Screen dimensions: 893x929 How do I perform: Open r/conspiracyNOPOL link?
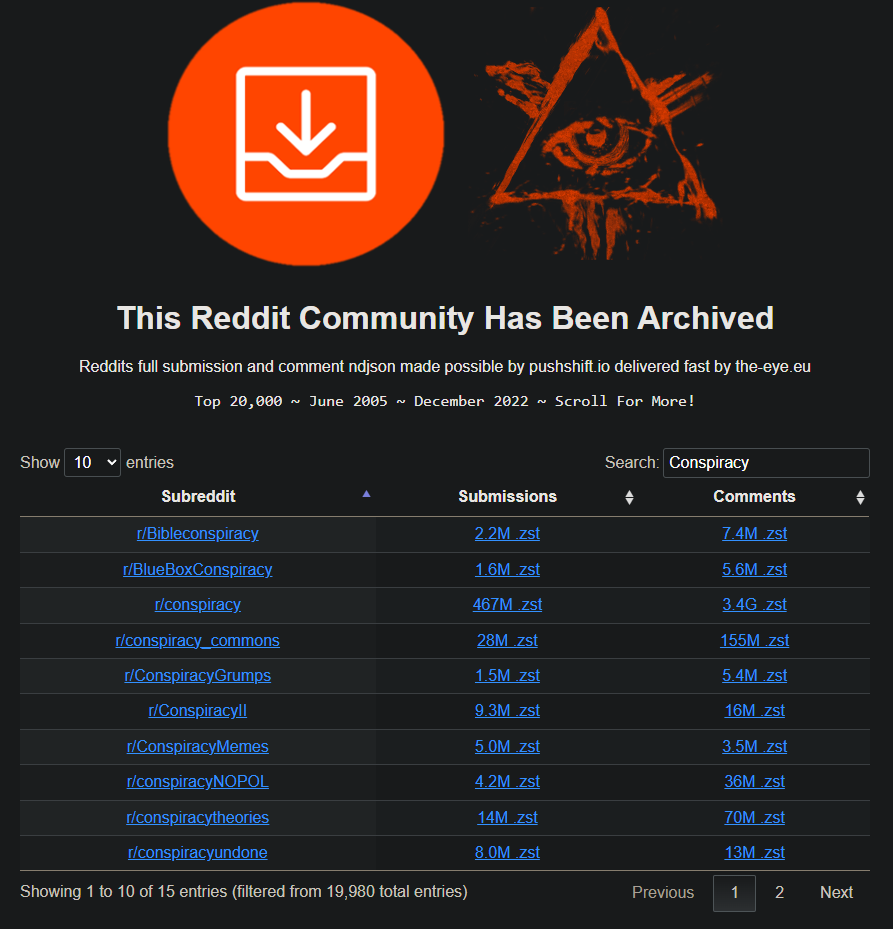[x=198, y=782]
